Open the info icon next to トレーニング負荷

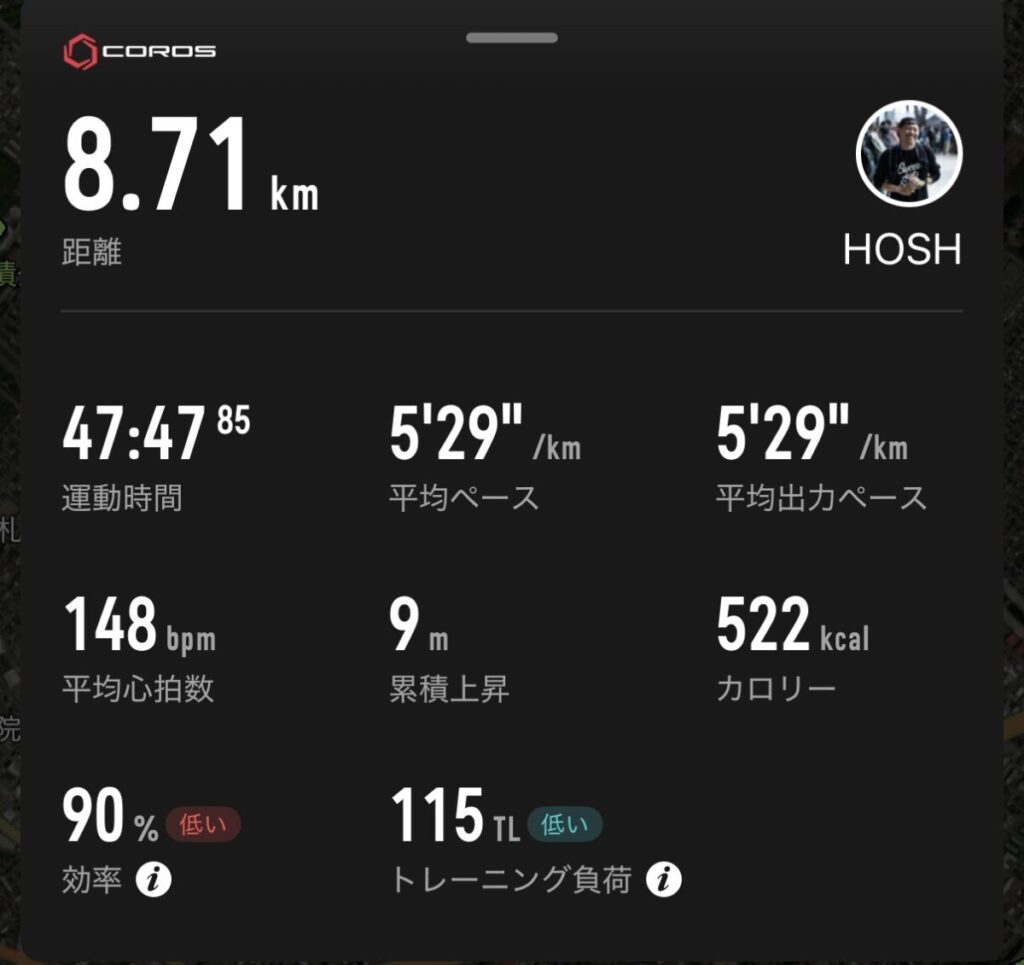(x=664, y=879)
